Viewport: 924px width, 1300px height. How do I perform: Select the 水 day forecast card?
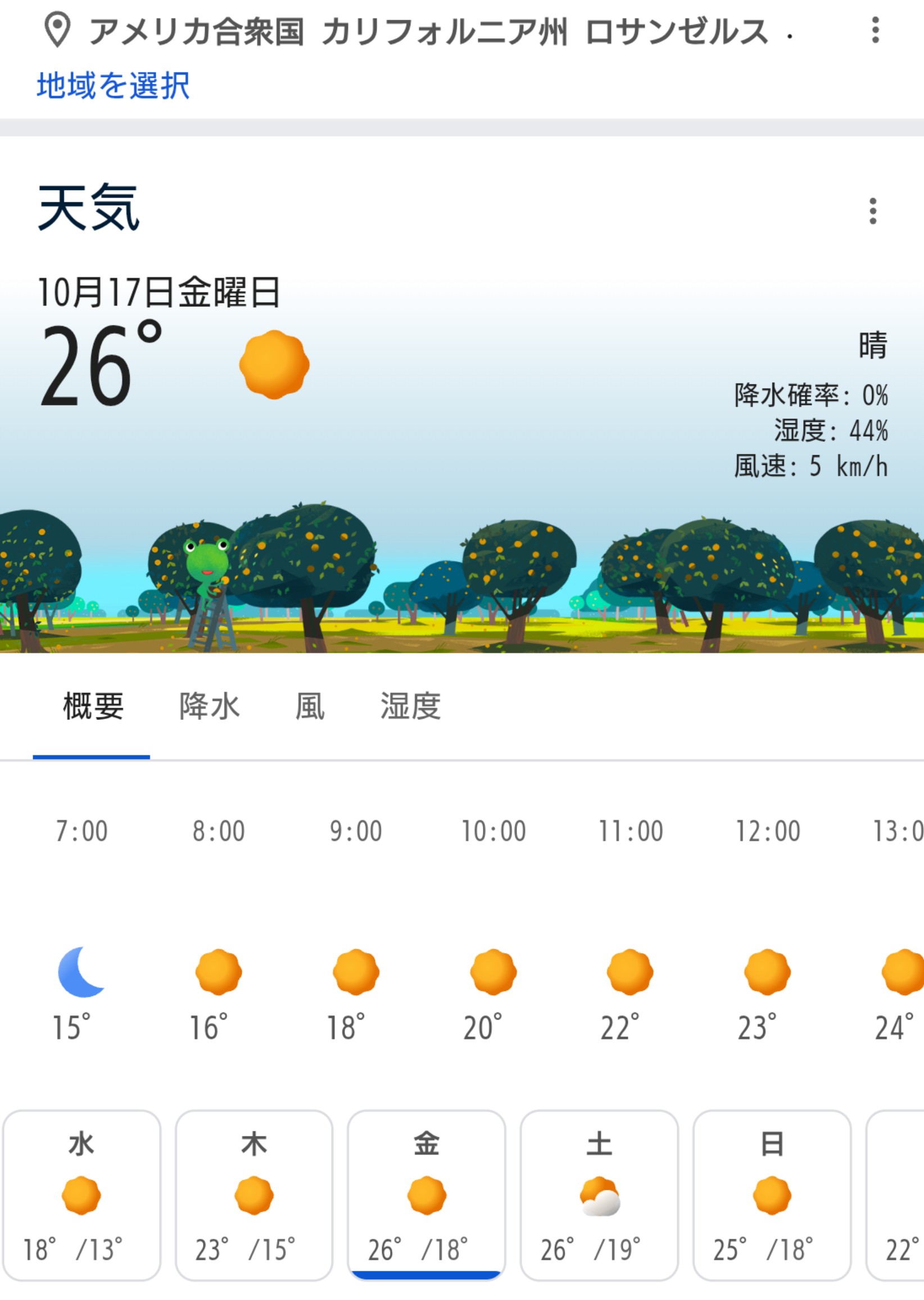(x=81, y=1195)
